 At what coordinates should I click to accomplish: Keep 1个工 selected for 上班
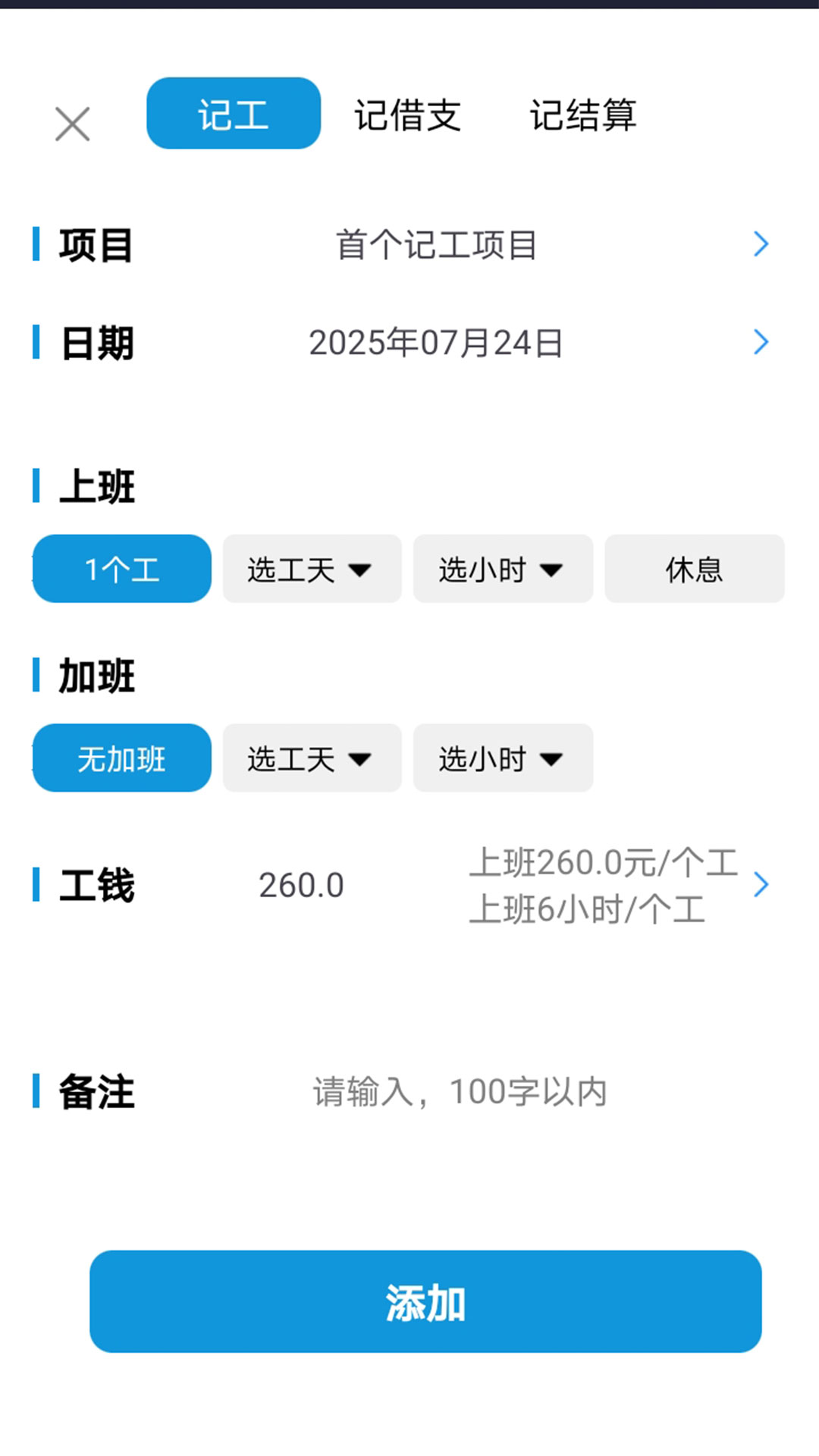pyautogui.click(x=121, y=569)
